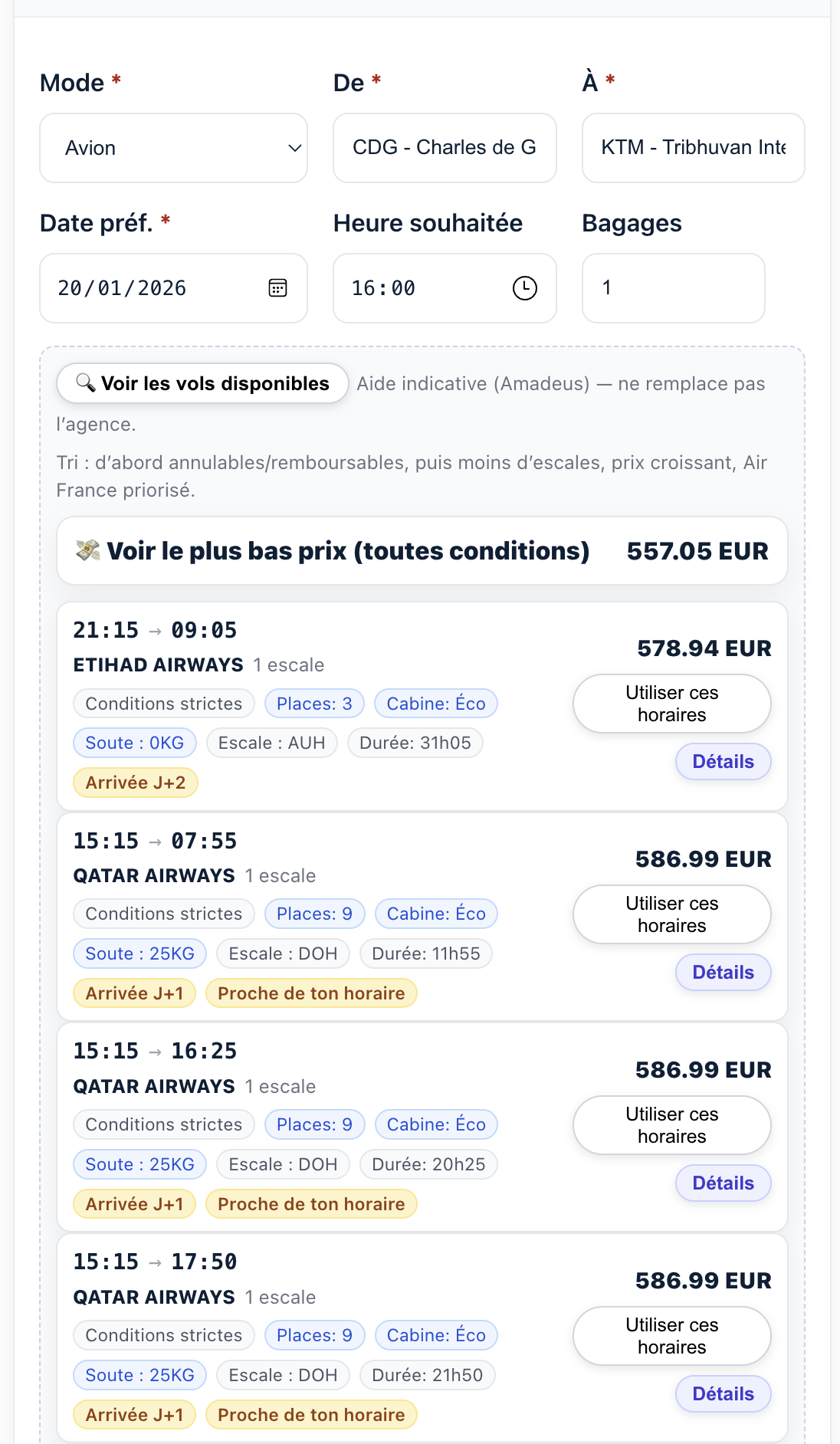Click the magnifier icon on Voir les vols disponibles

(84, 382)
